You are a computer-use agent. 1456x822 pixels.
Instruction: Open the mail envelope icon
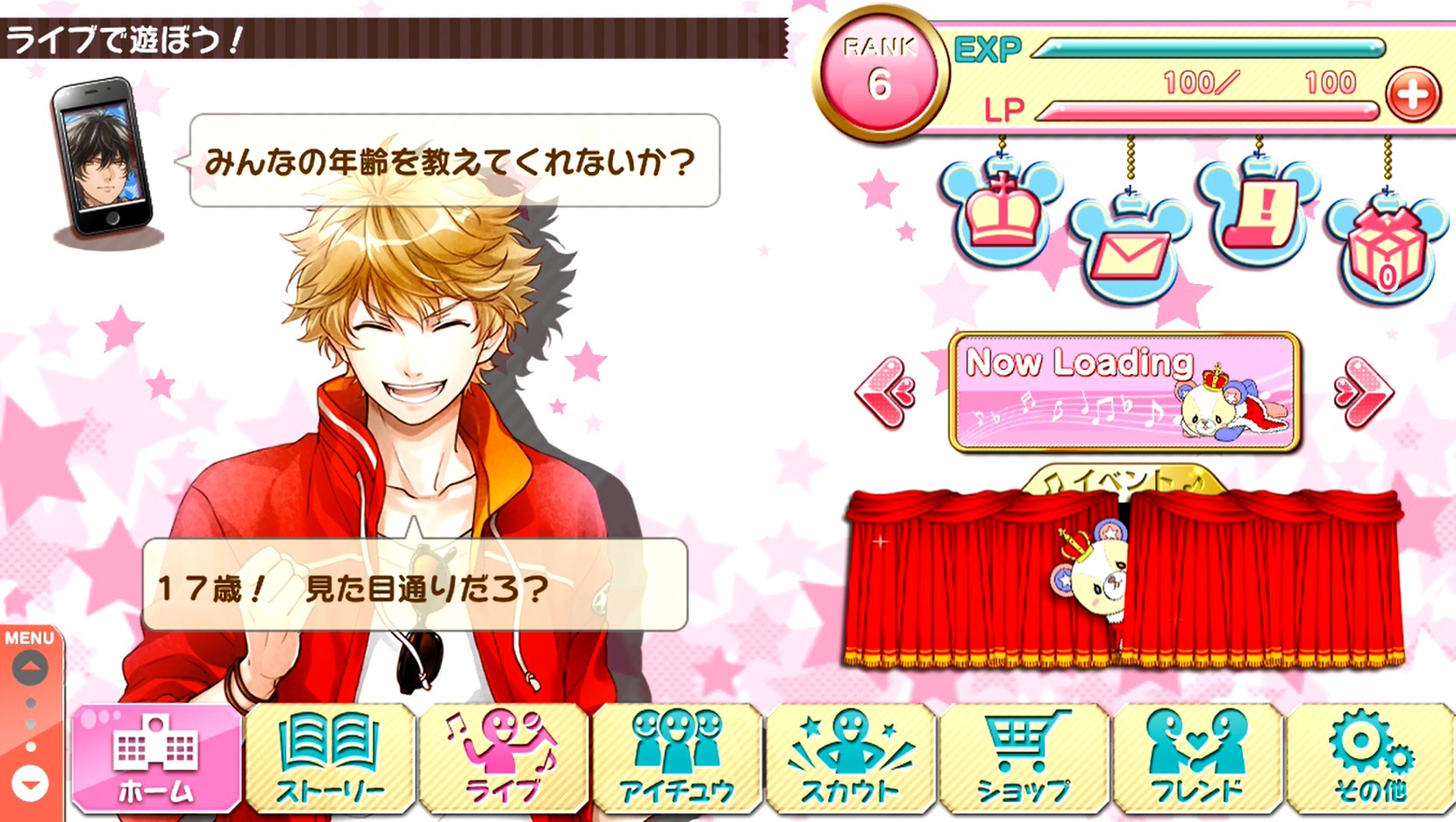coord(1130,251)
